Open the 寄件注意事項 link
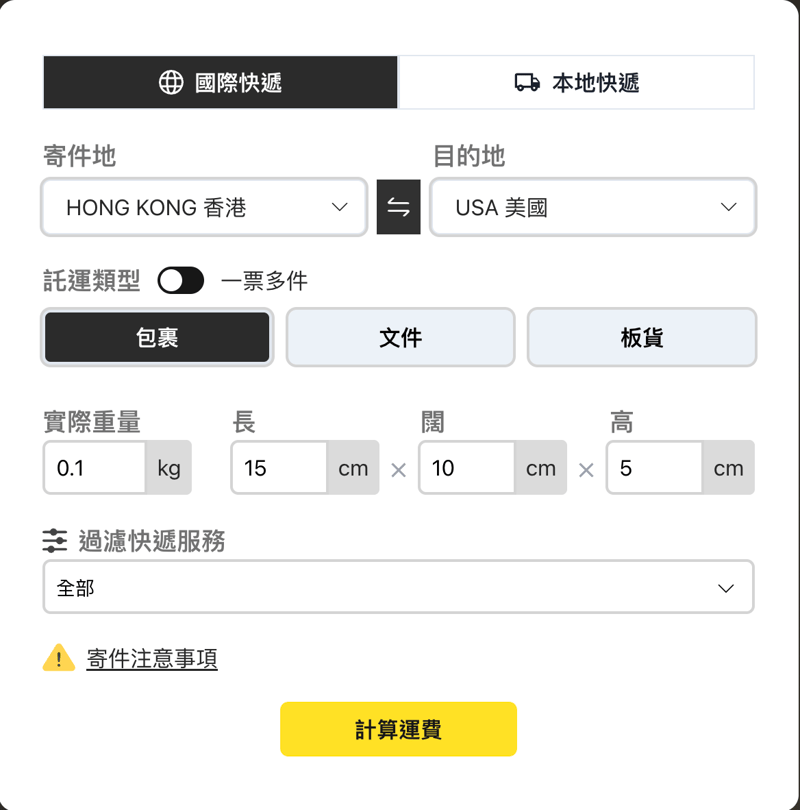The image size is (800, 810). tap(152, 659)
